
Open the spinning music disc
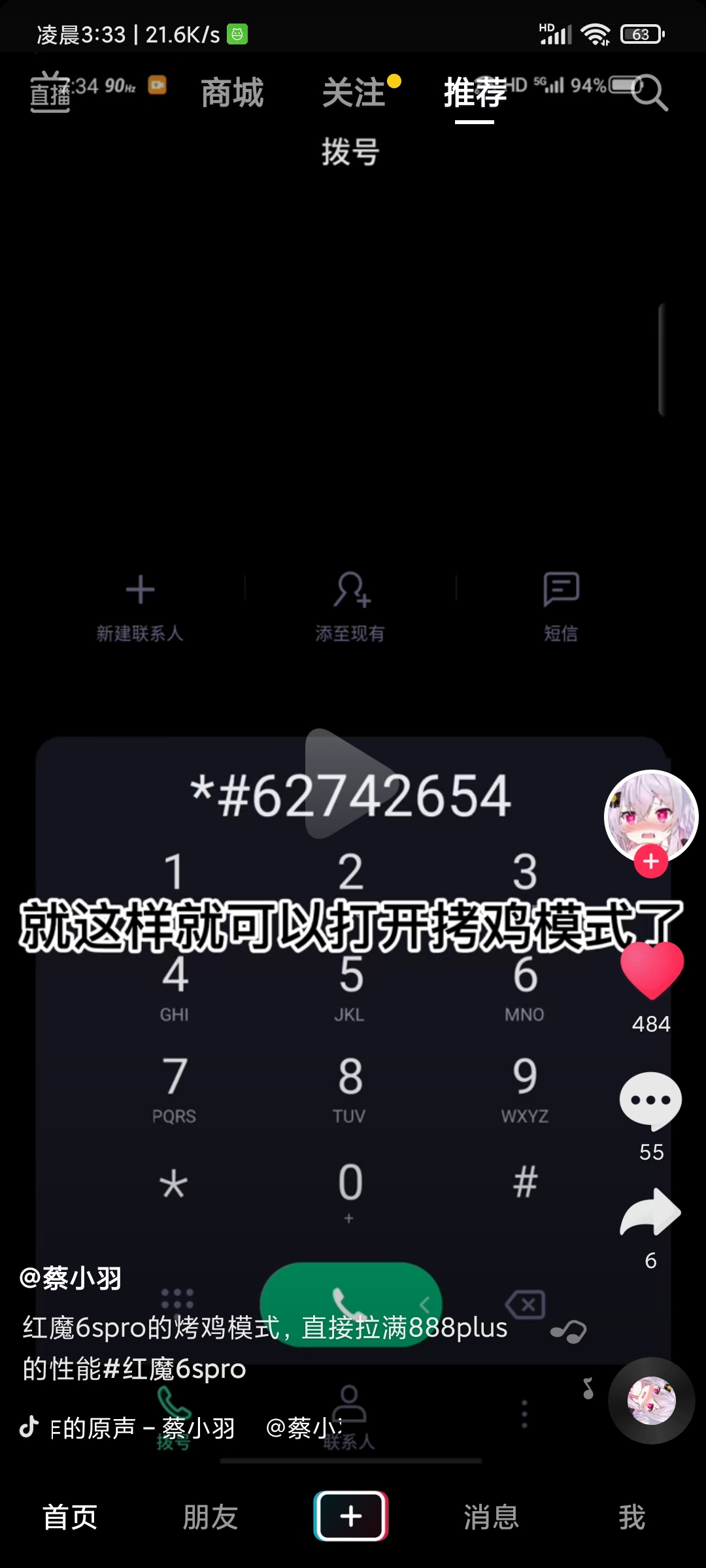[651, 1400]
